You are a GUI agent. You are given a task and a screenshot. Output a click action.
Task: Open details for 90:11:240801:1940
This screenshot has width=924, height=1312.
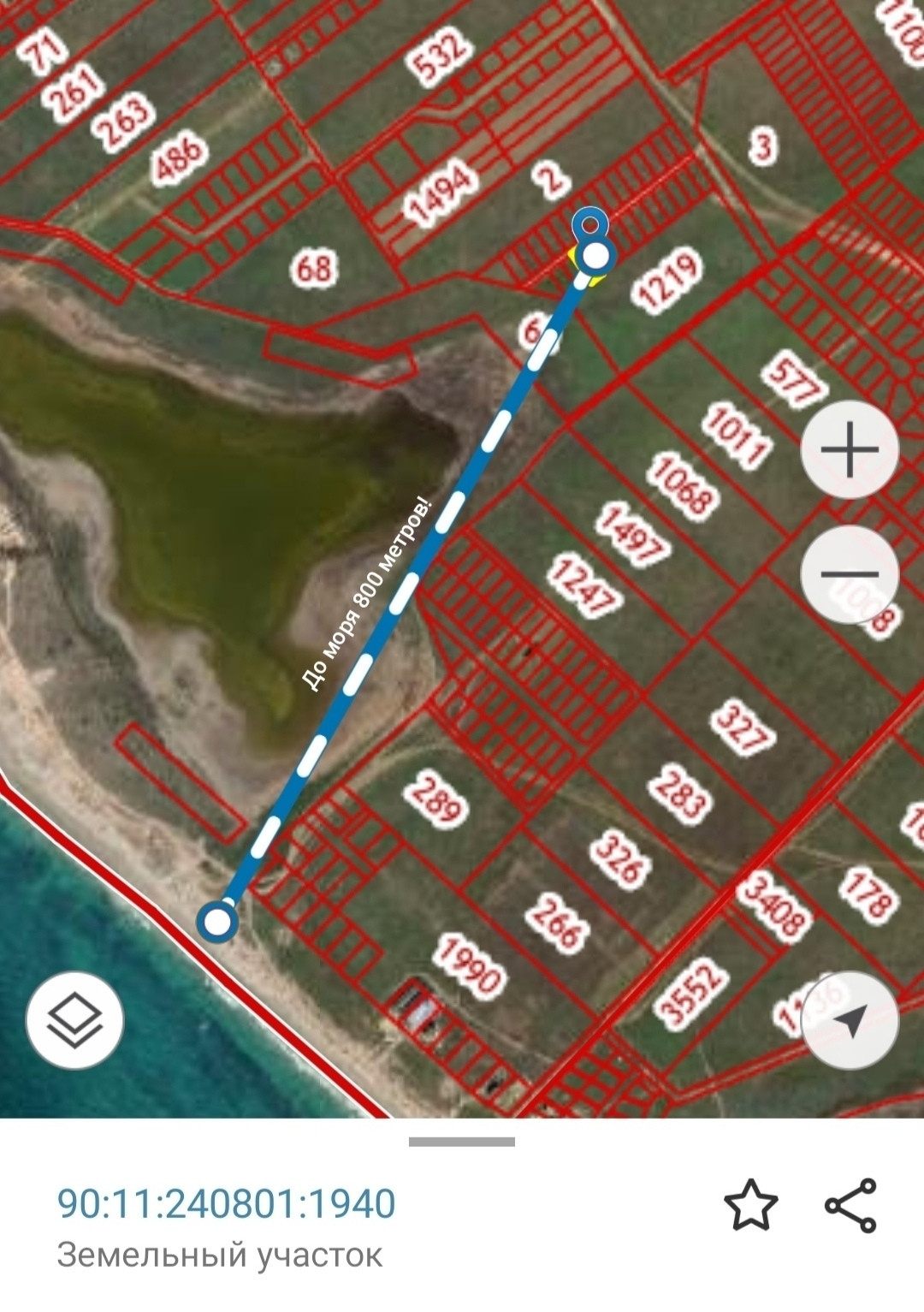(x=226, y=1203)
